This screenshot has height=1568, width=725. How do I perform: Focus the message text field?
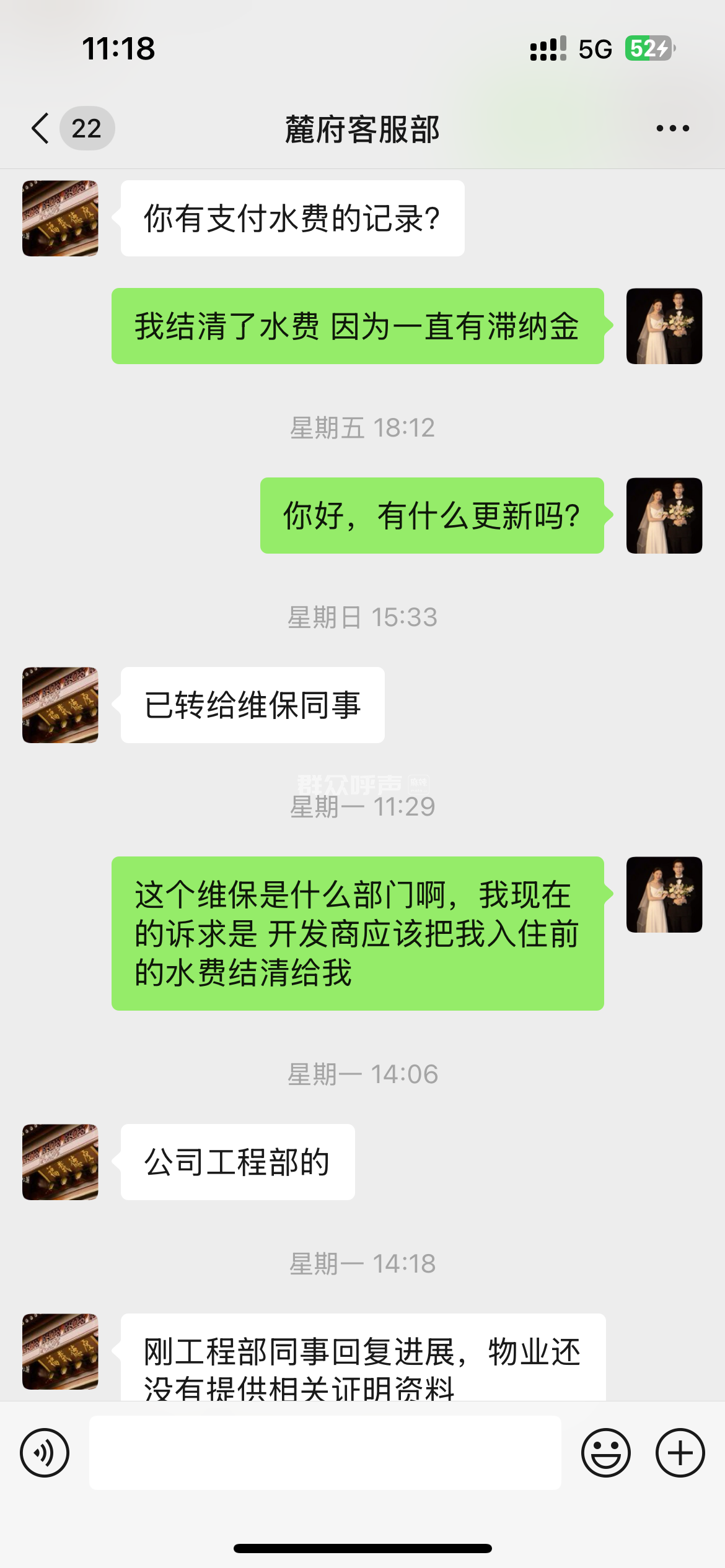[325, 1453]
